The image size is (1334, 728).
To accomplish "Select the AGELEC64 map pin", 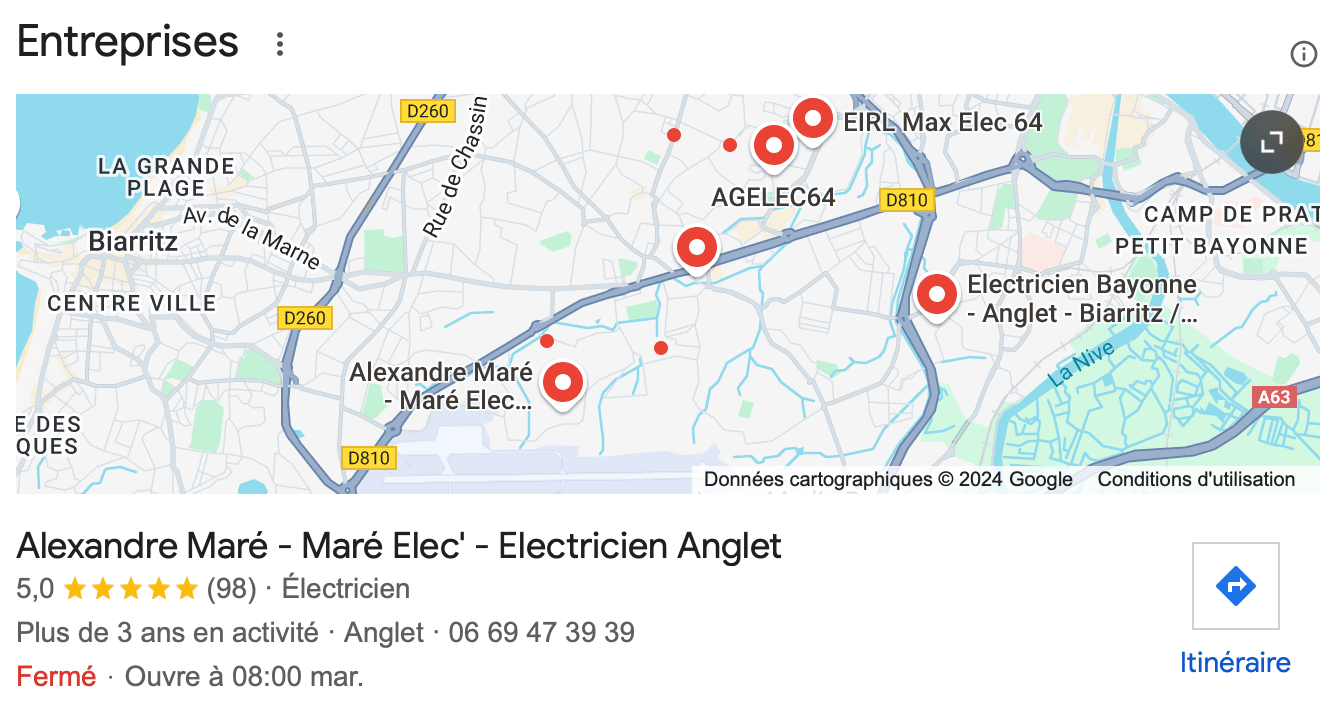I will (x=773, y=148).
